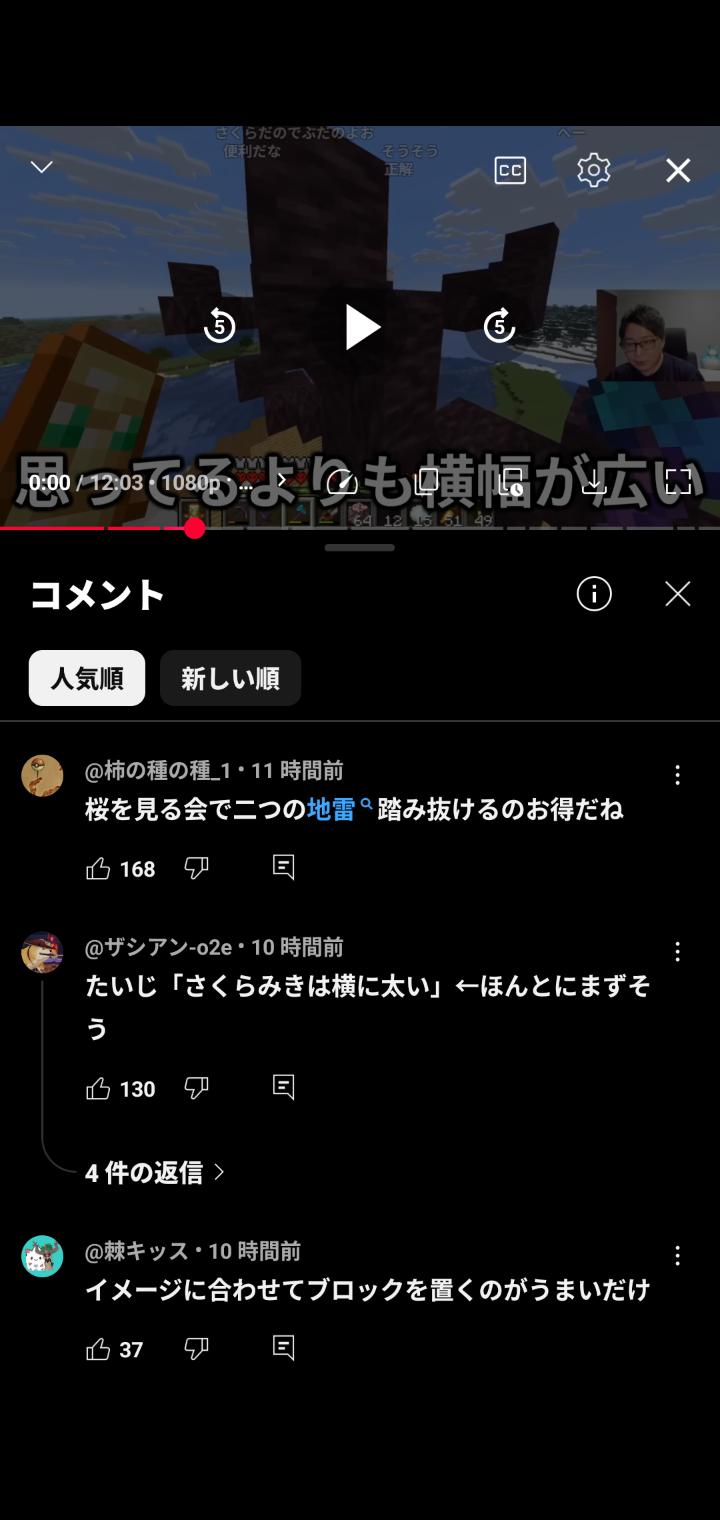Minimize the video player with down chevron
This screenshot has height=1520, width=720.
pos(41,167)
